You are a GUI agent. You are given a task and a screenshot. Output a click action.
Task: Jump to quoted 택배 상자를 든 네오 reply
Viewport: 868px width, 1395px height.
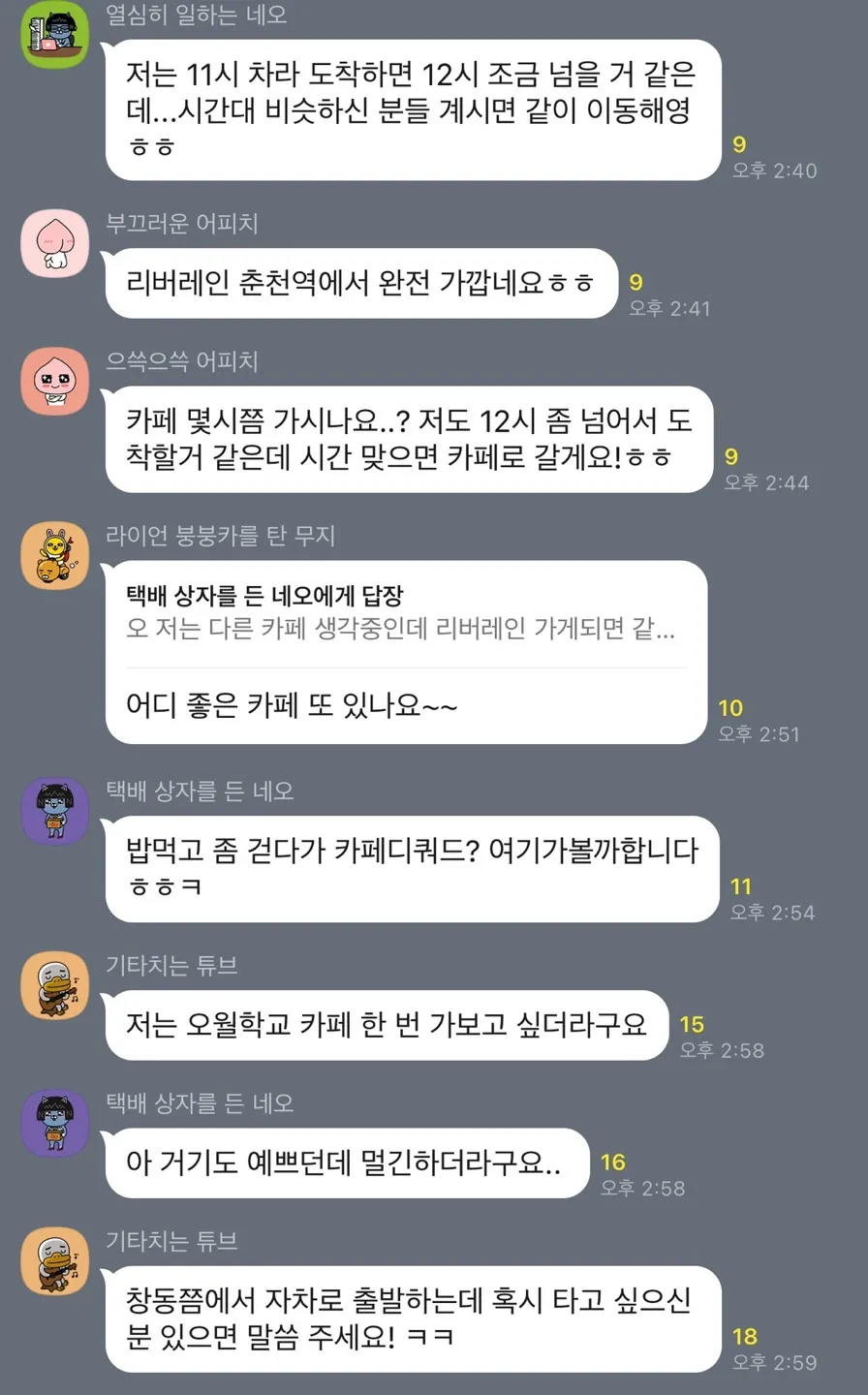pyautogui.click(x=402, y=613)
